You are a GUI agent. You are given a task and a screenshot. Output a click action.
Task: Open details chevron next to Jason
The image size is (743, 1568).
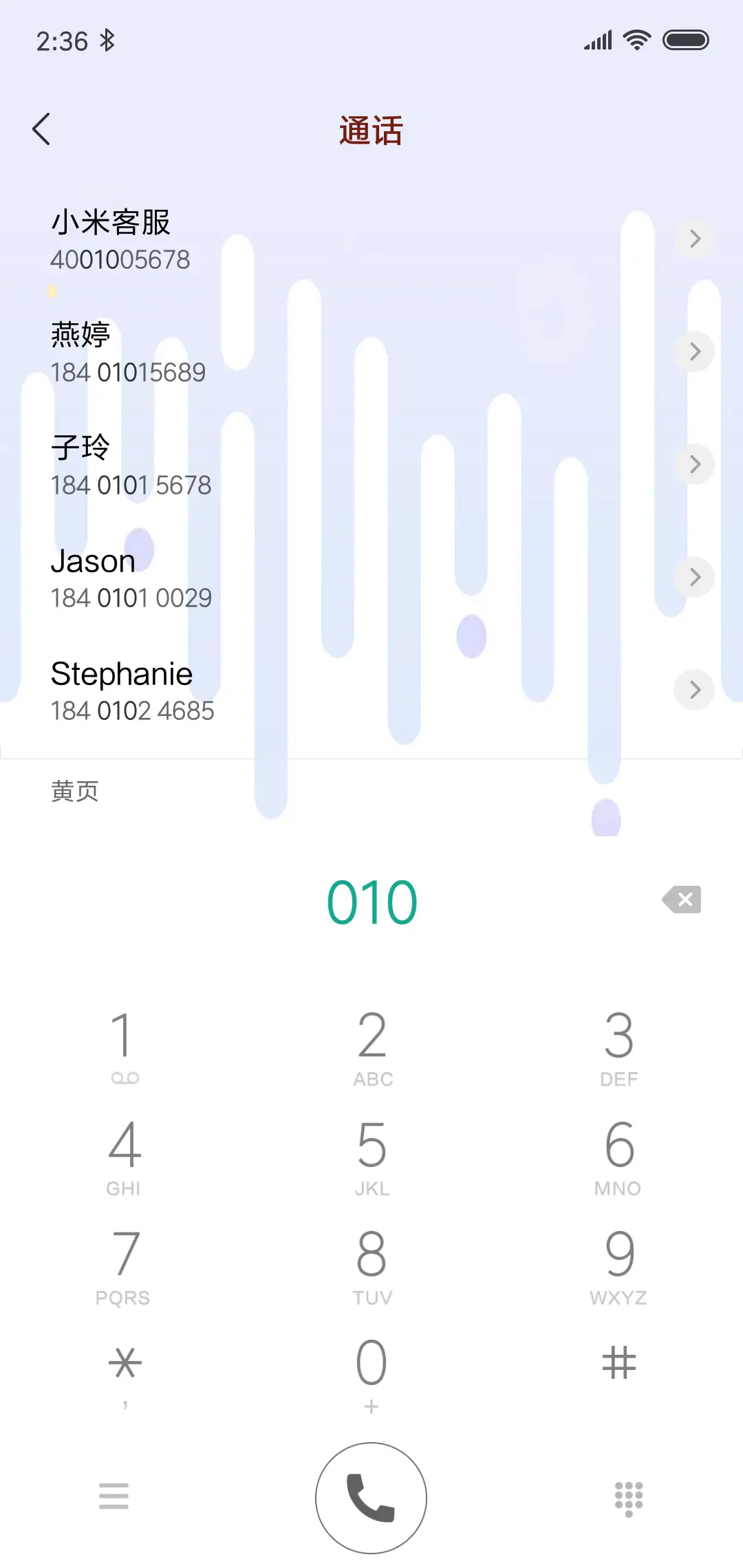[x=694, y=577]
